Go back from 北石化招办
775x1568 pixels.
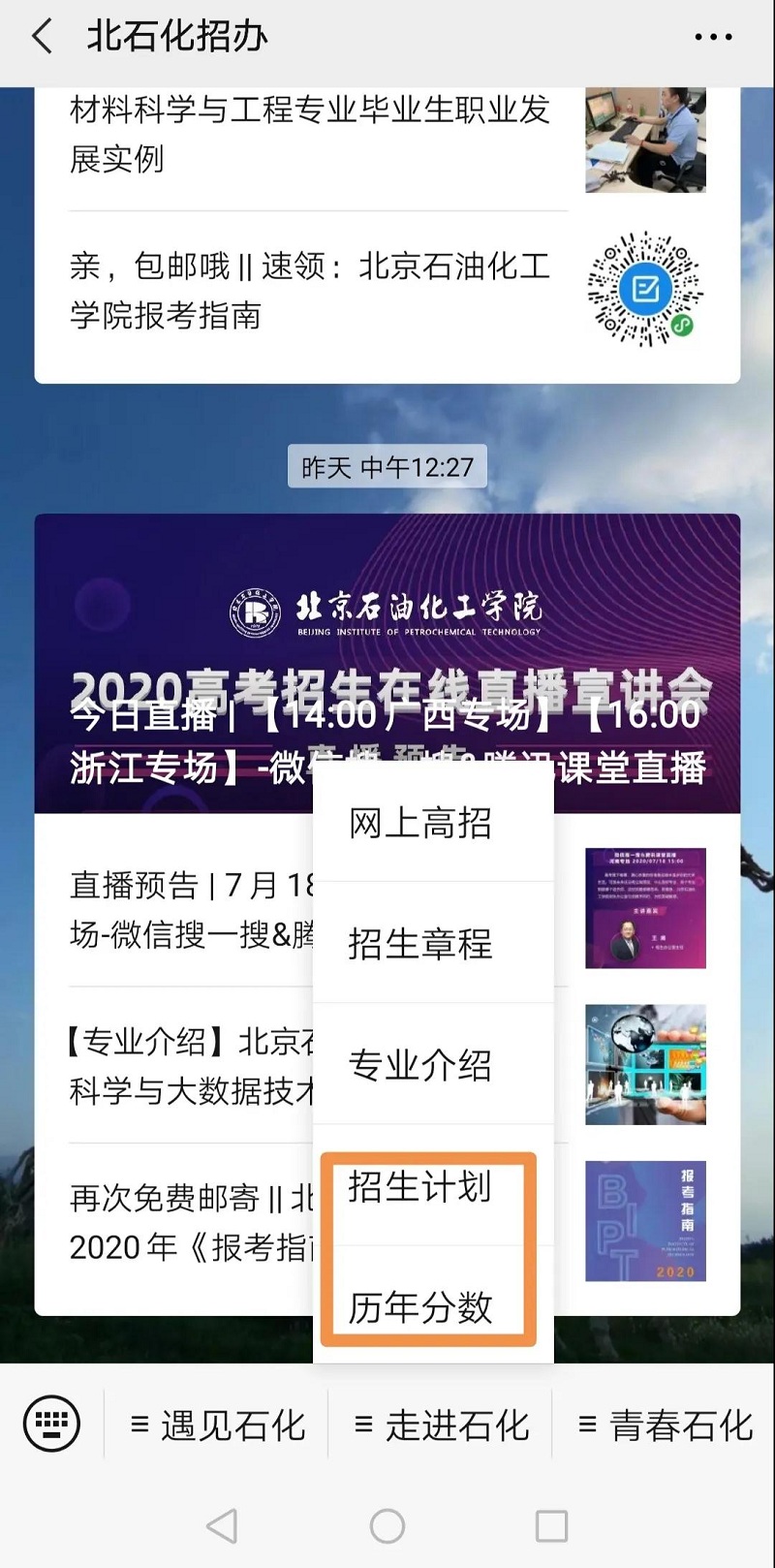click(x=42, y=38)
